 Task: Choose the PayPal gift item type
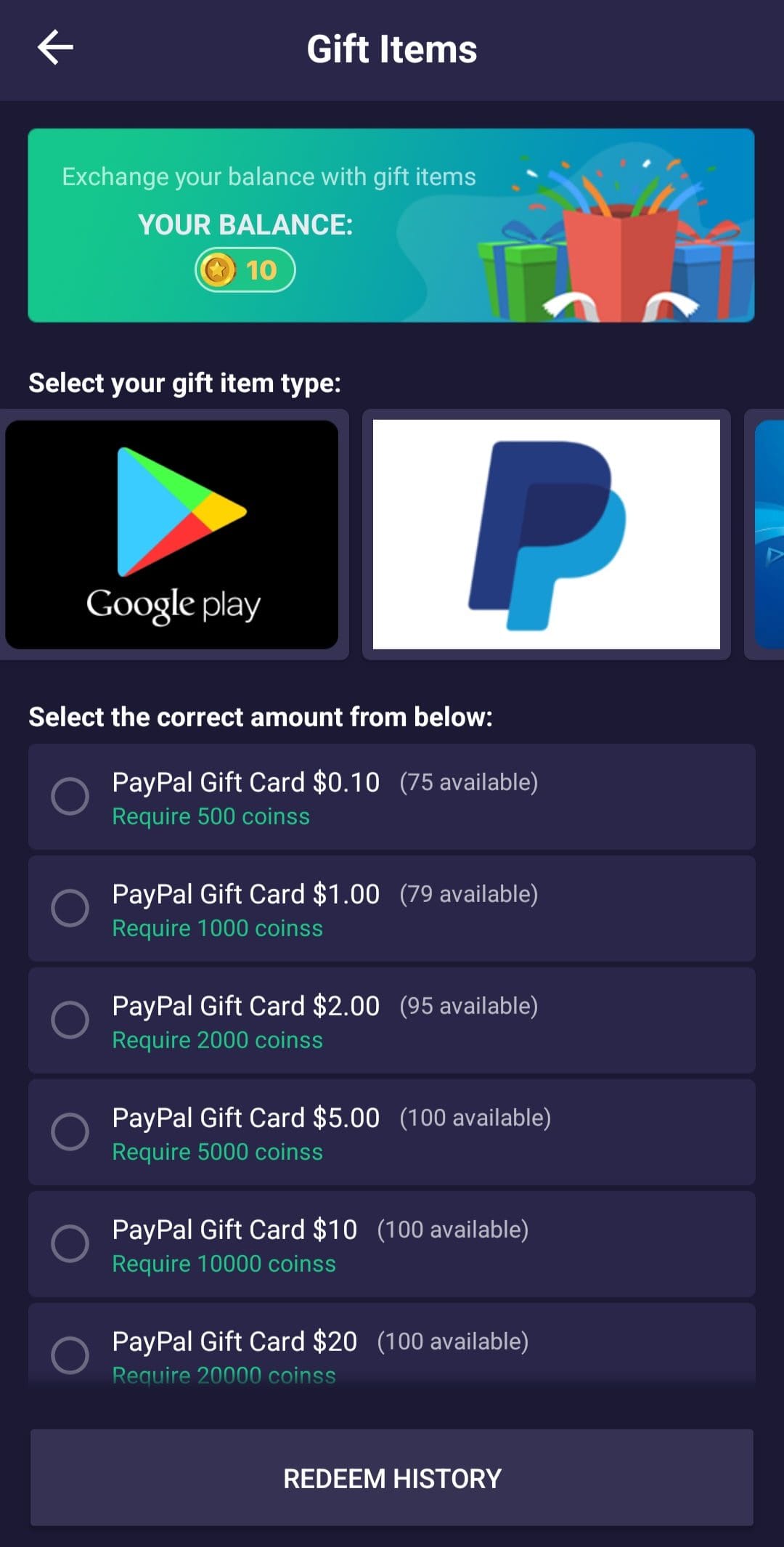546,535
